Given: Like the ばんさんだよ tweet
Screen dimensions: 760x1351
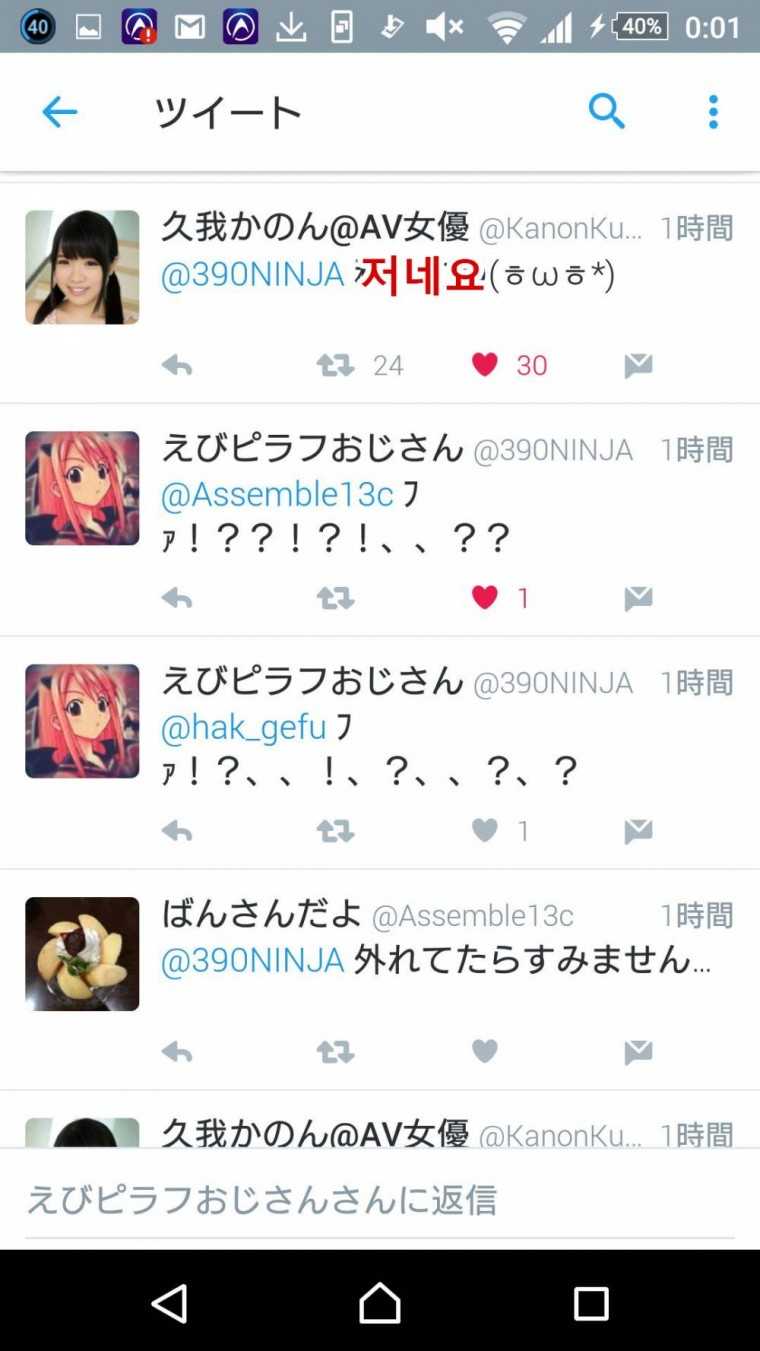Looking at the screenshot, I should coord(485,1051).
